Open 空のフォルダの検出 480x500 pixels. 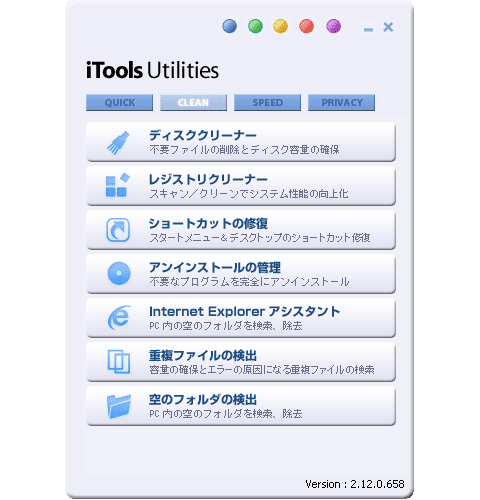click(x=241, y=406)
